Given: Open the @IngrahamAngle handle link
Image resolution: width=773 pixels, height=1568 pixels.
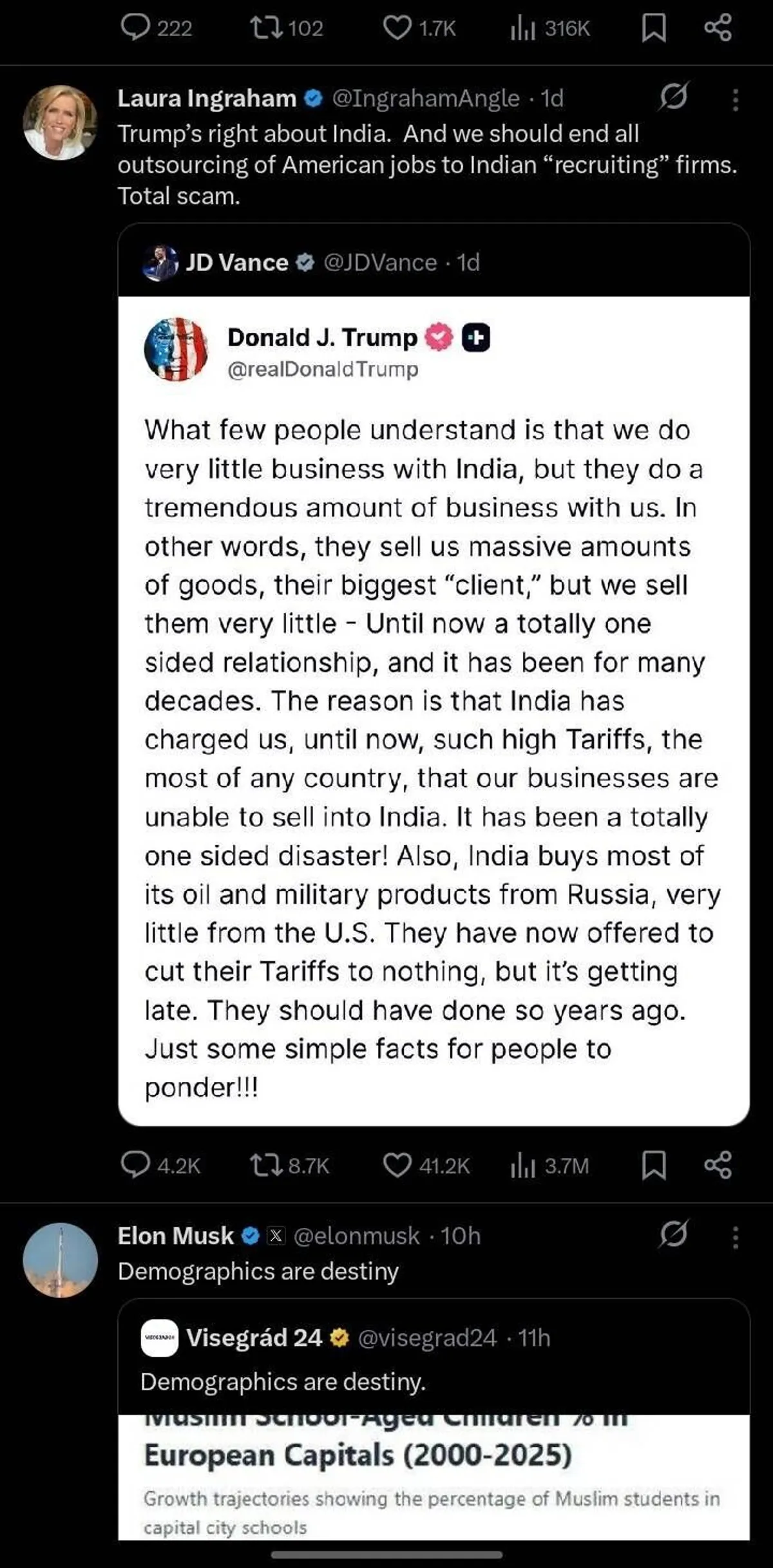Looking at the screenshot, I should pyautogui.click(x=426, y=98).
